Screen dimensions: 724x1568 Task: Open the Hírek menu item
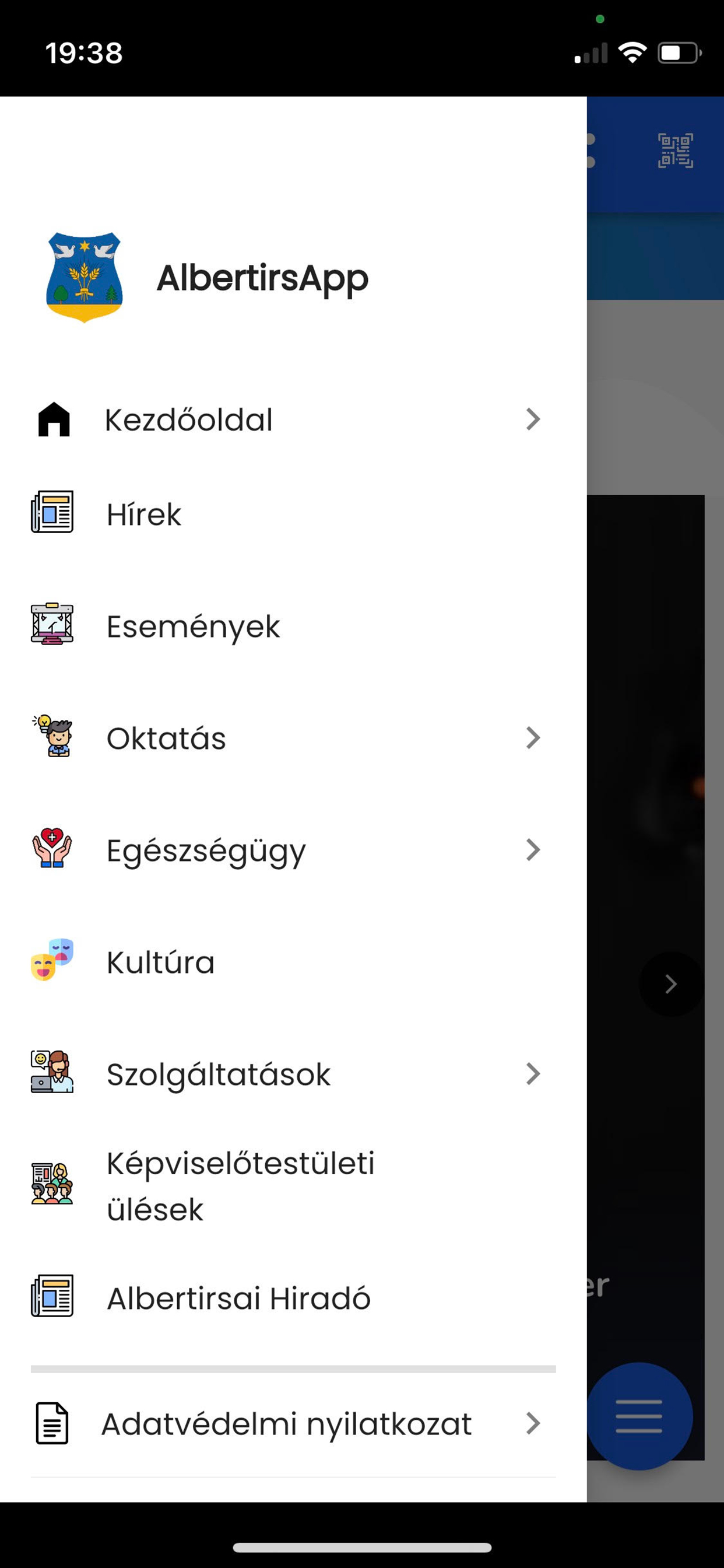143,514
